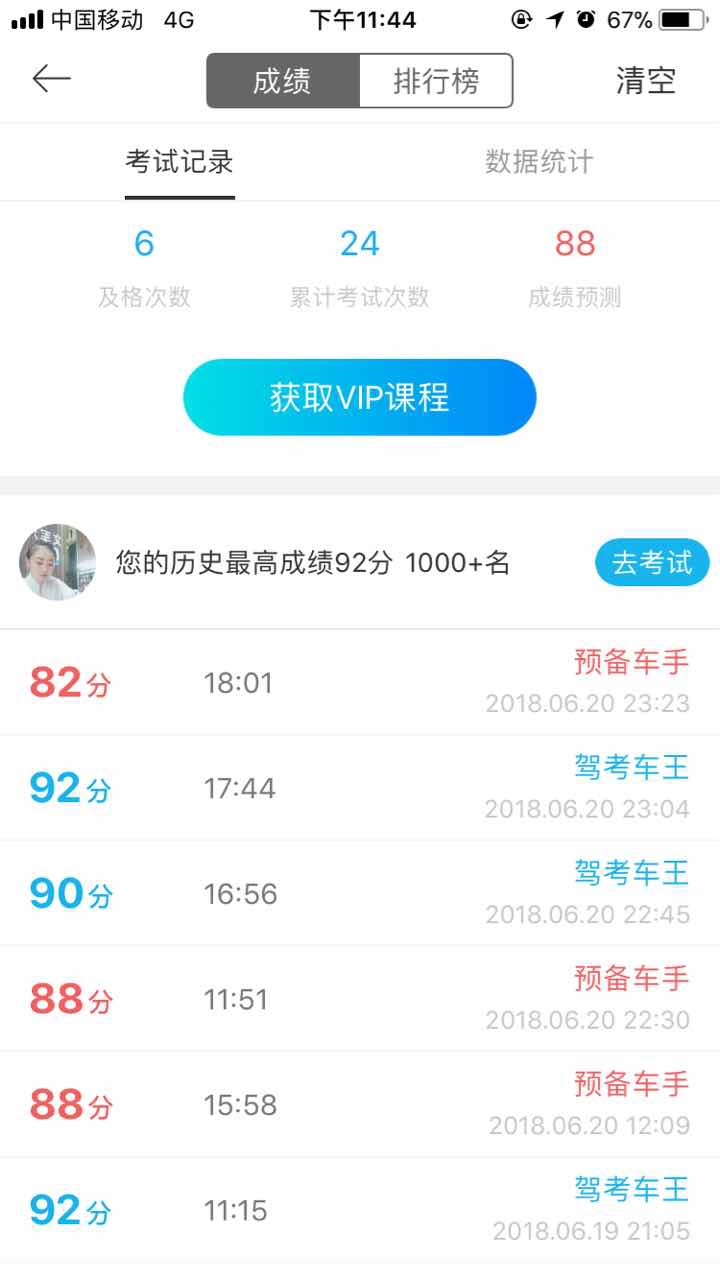The width and height of the screenshot is (720, 1280).
Task: Go back using the arrow icon
Action: 52,79
